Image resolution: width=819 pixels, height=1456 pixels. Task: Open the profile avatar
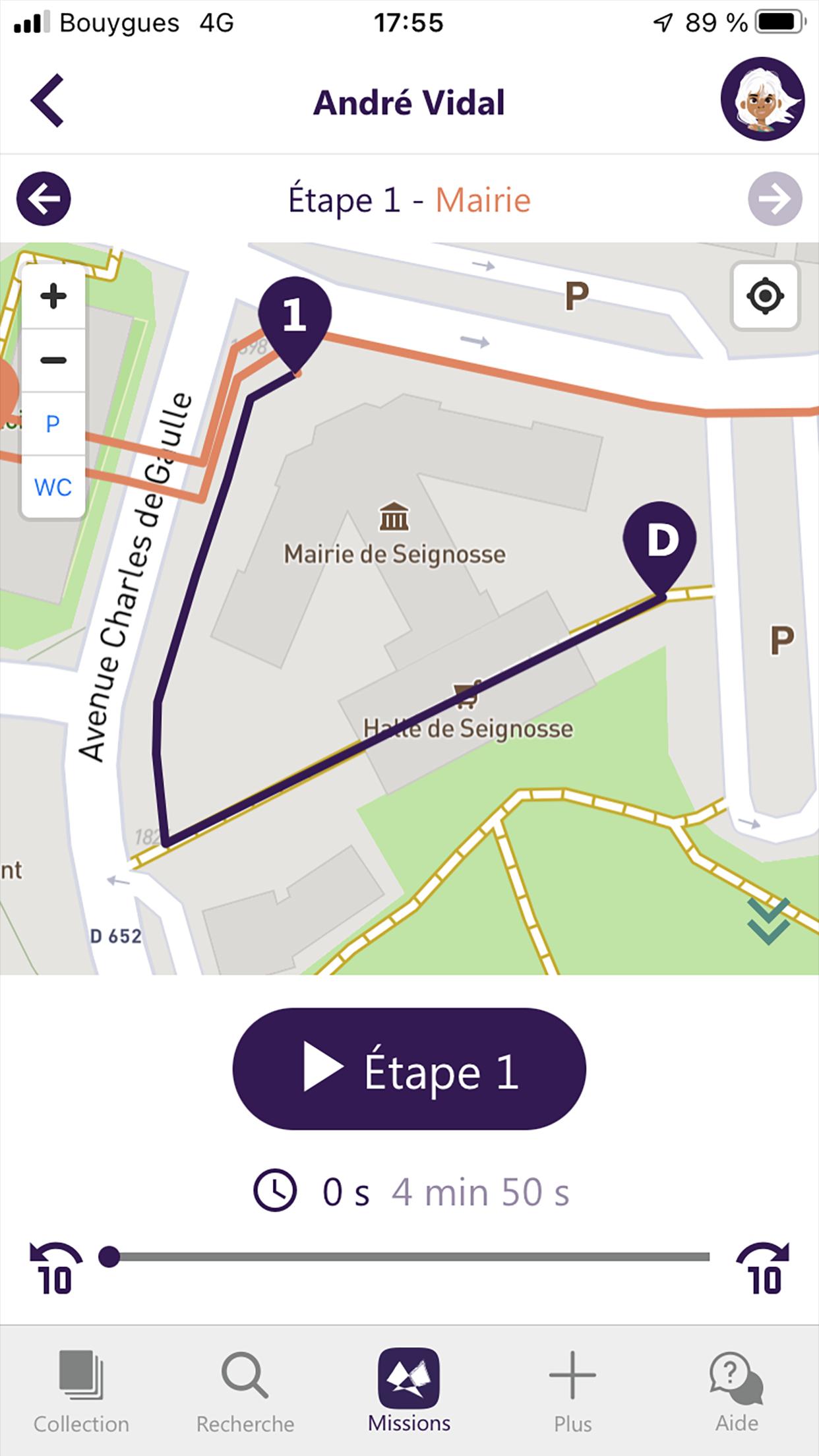(762, 99)
